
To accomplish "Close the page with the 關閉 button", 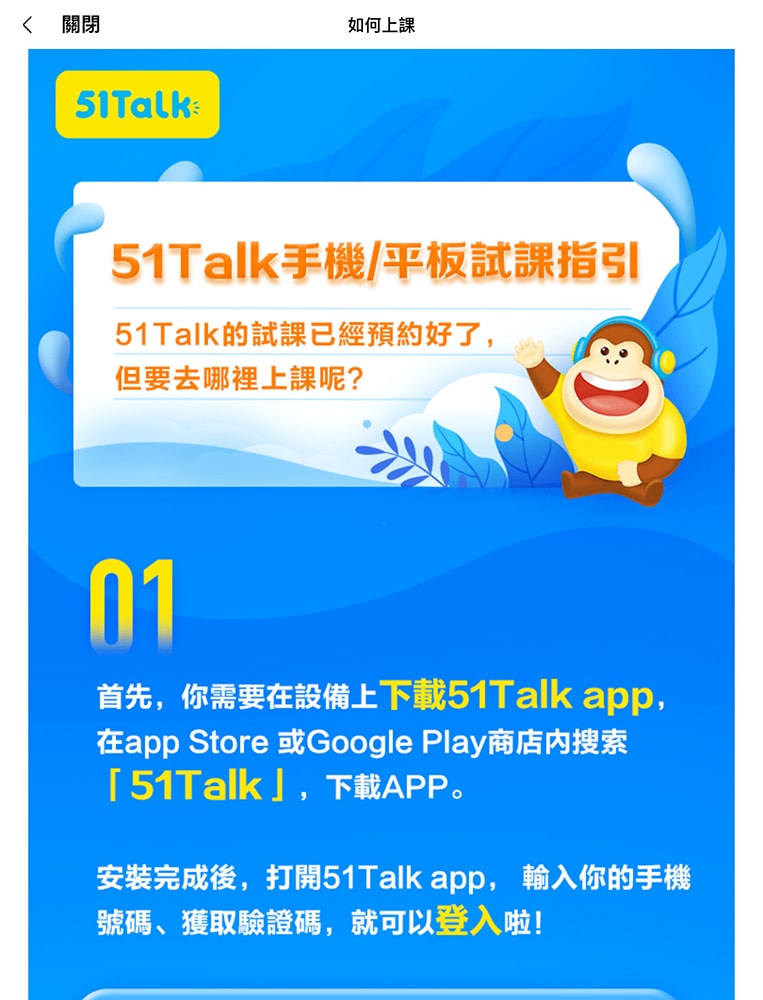I will [80, 25].
